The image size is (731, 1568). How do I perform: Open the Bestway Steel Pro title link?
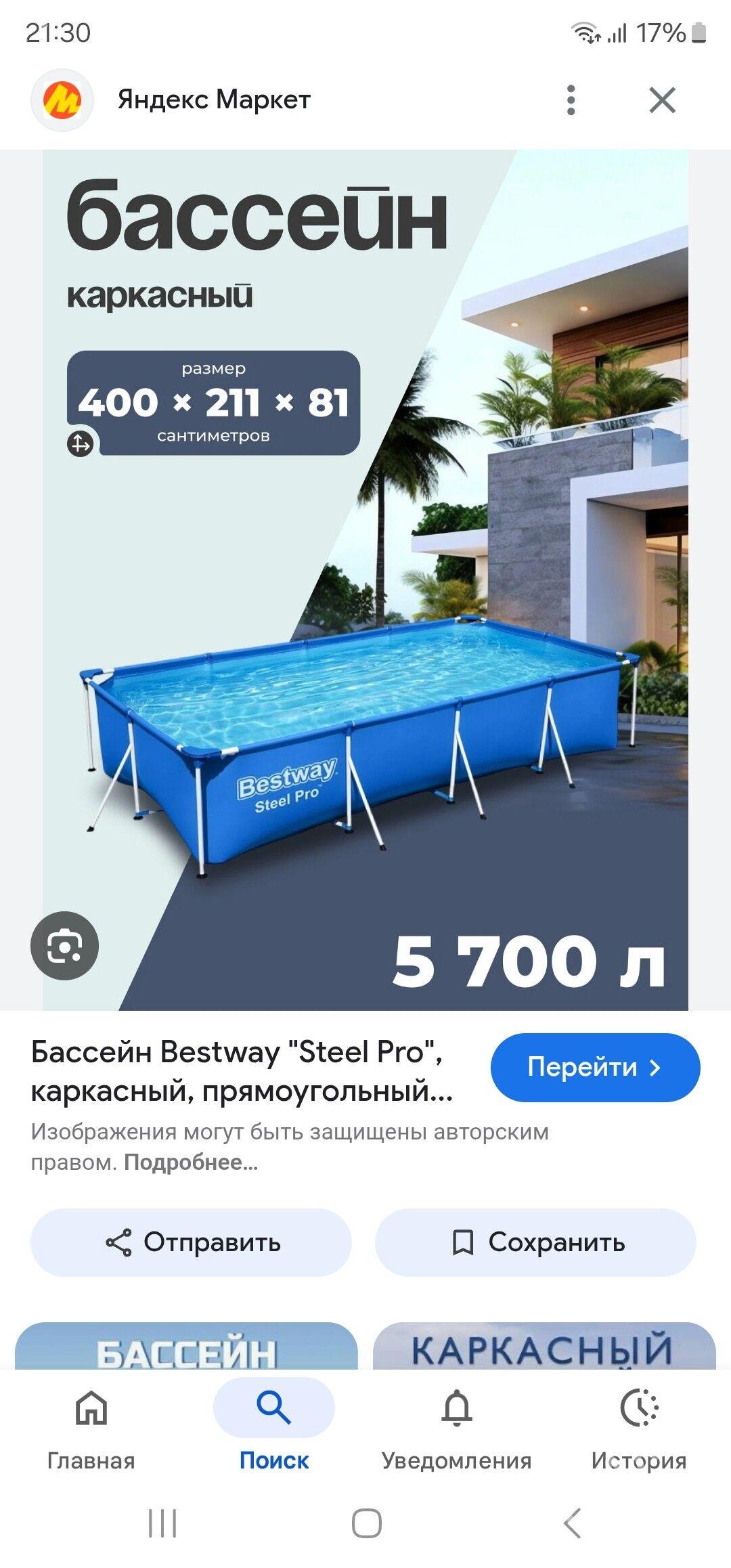click(x=241, y=1071)
